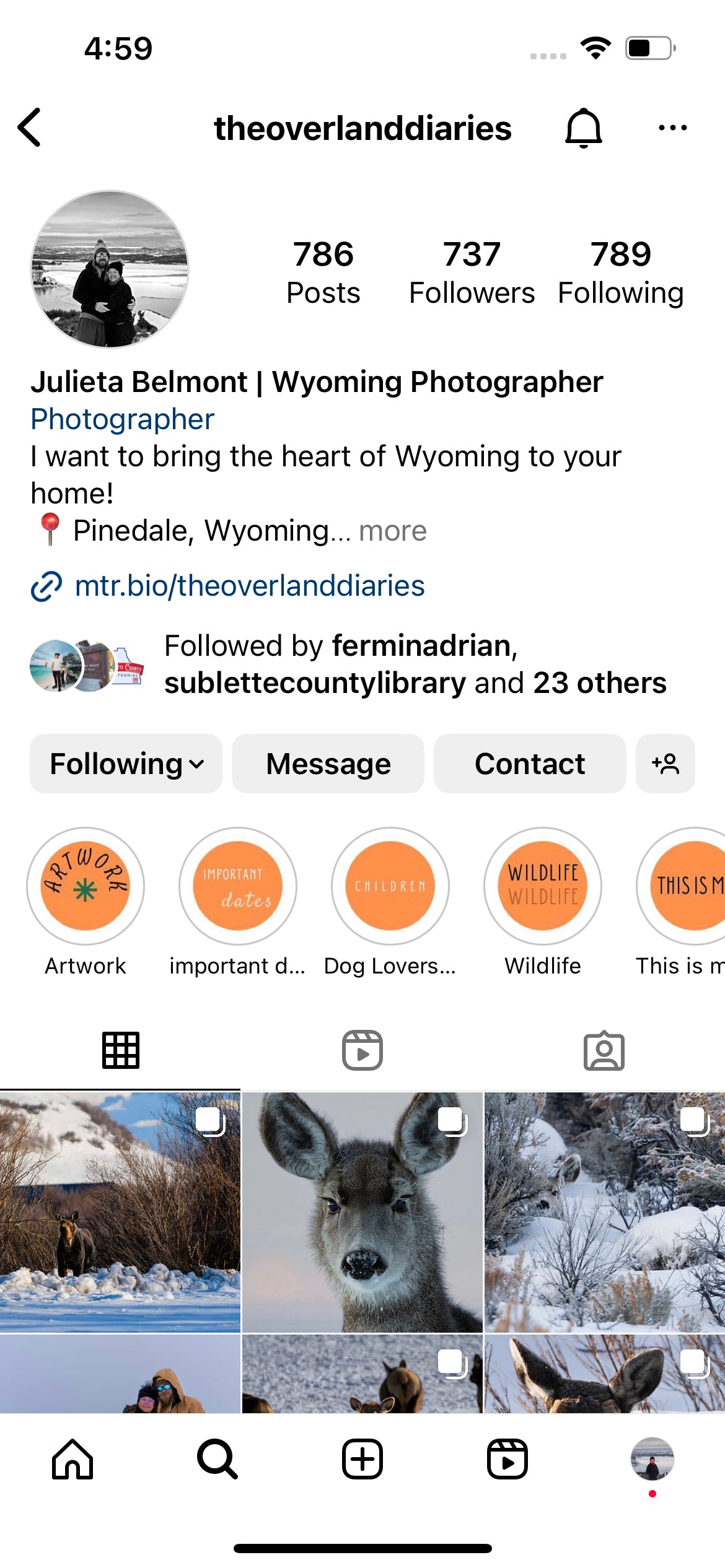This screenshot has height=1568, width=725.
Task: Open the close-up deer face post
Action: [362, 1212]
